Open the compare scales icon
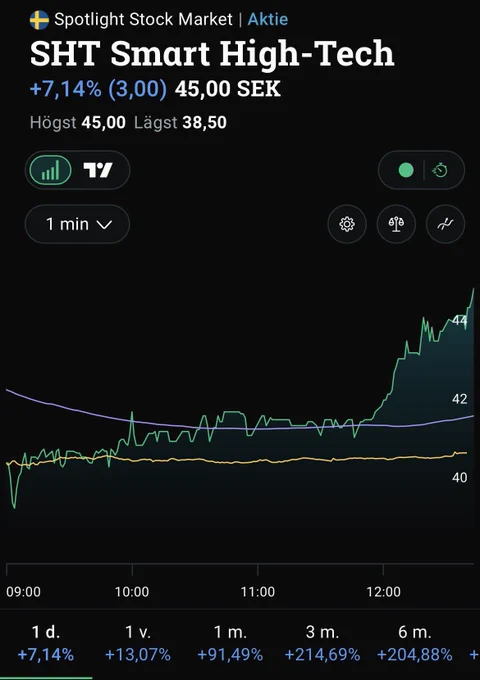Screen dimensions: 480x680 tap(396, 224)
